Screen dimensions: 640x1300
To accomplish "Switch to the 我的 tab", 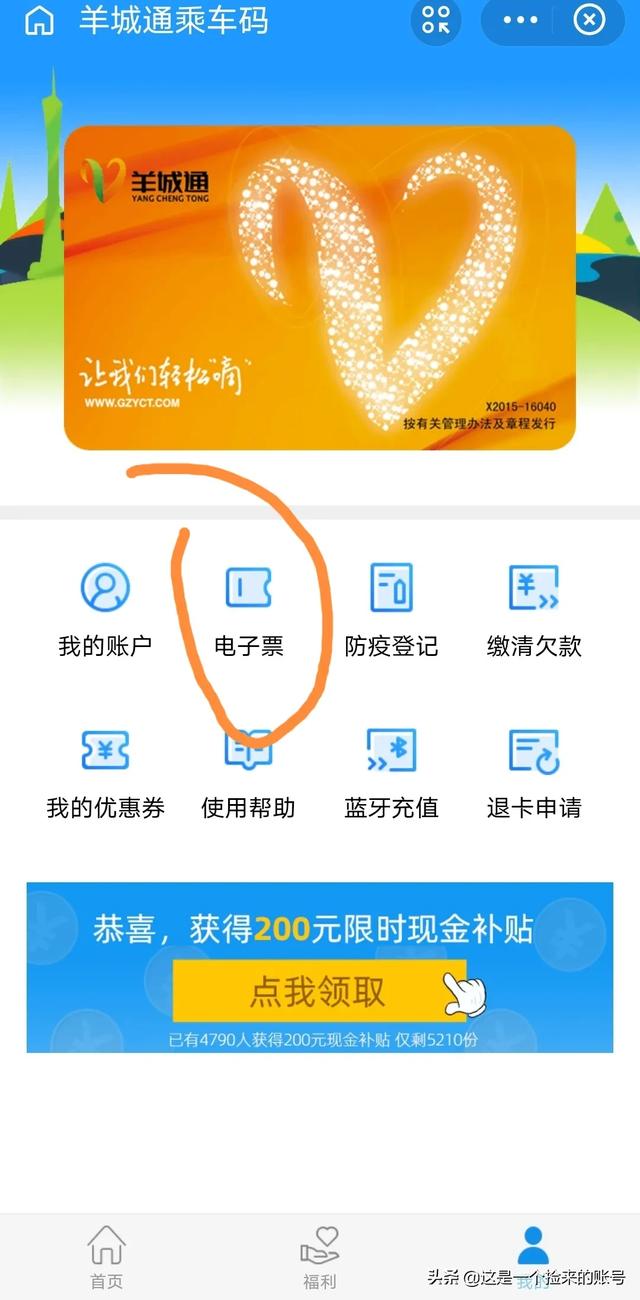I will tap(533, 1256).
